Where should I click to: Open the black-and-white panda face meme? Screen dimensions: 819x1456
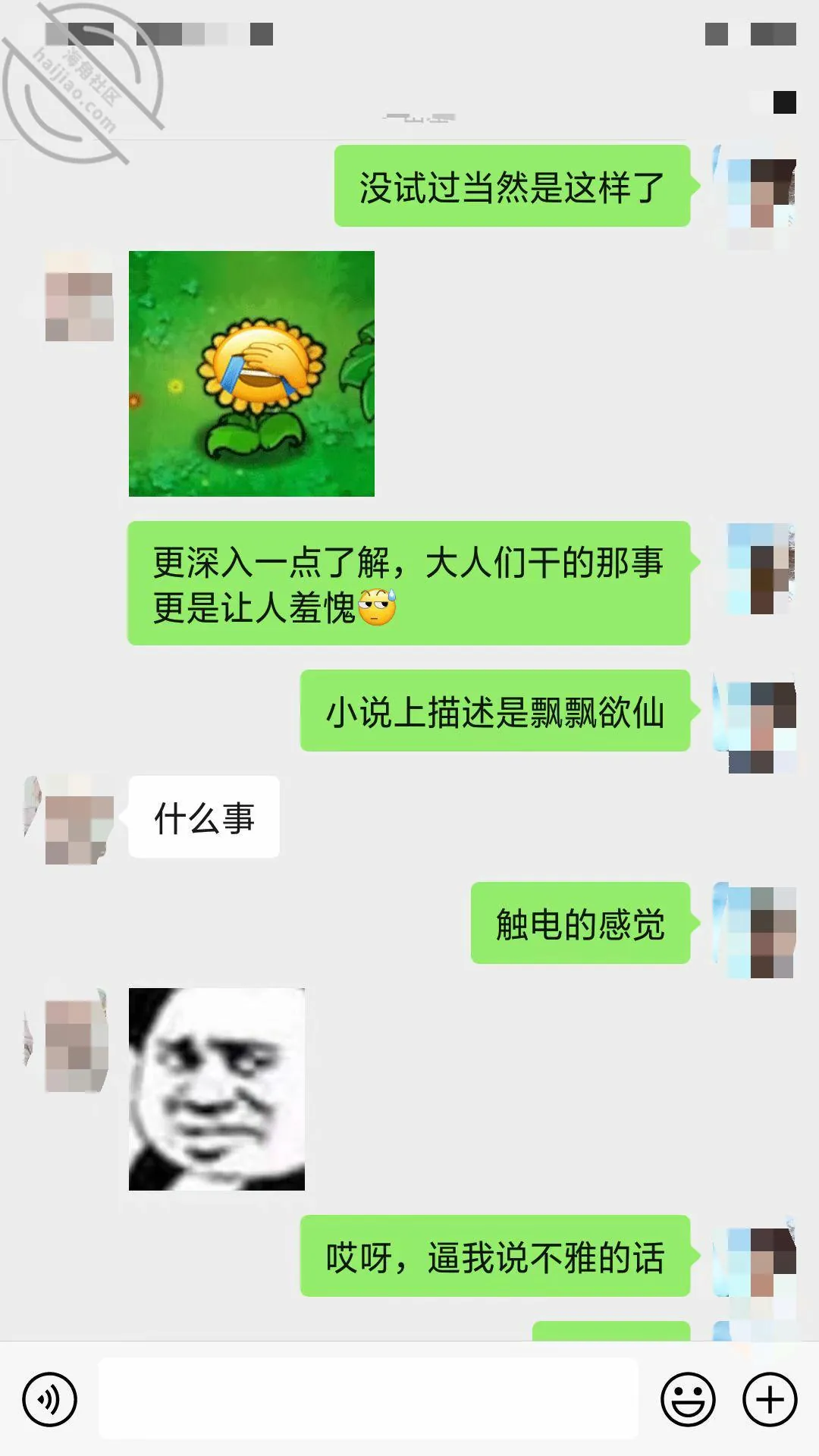click(x=217, y=1089)
